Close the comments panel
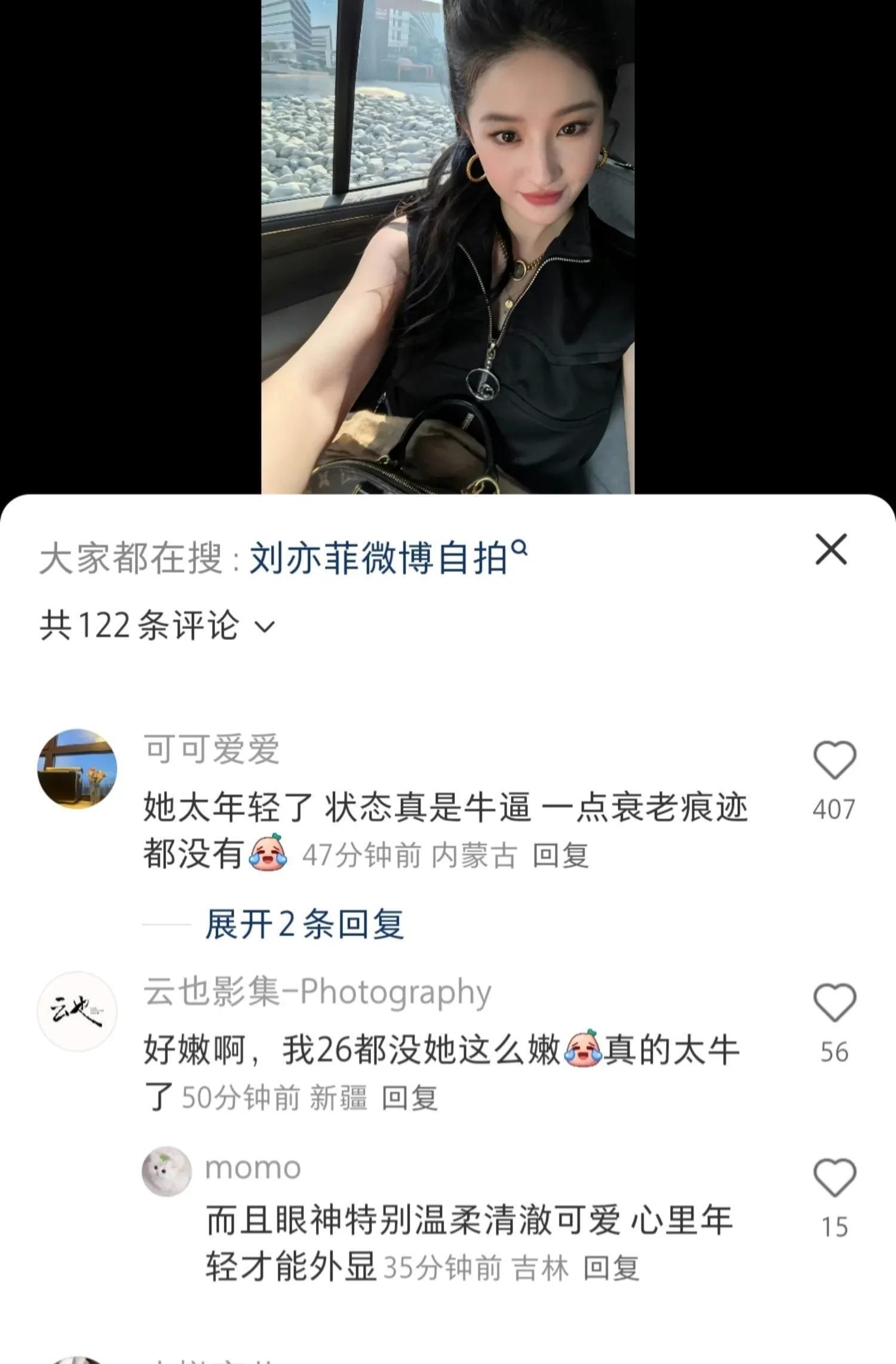The width and height of the screenshot is (896, 1364). point(831,550)
